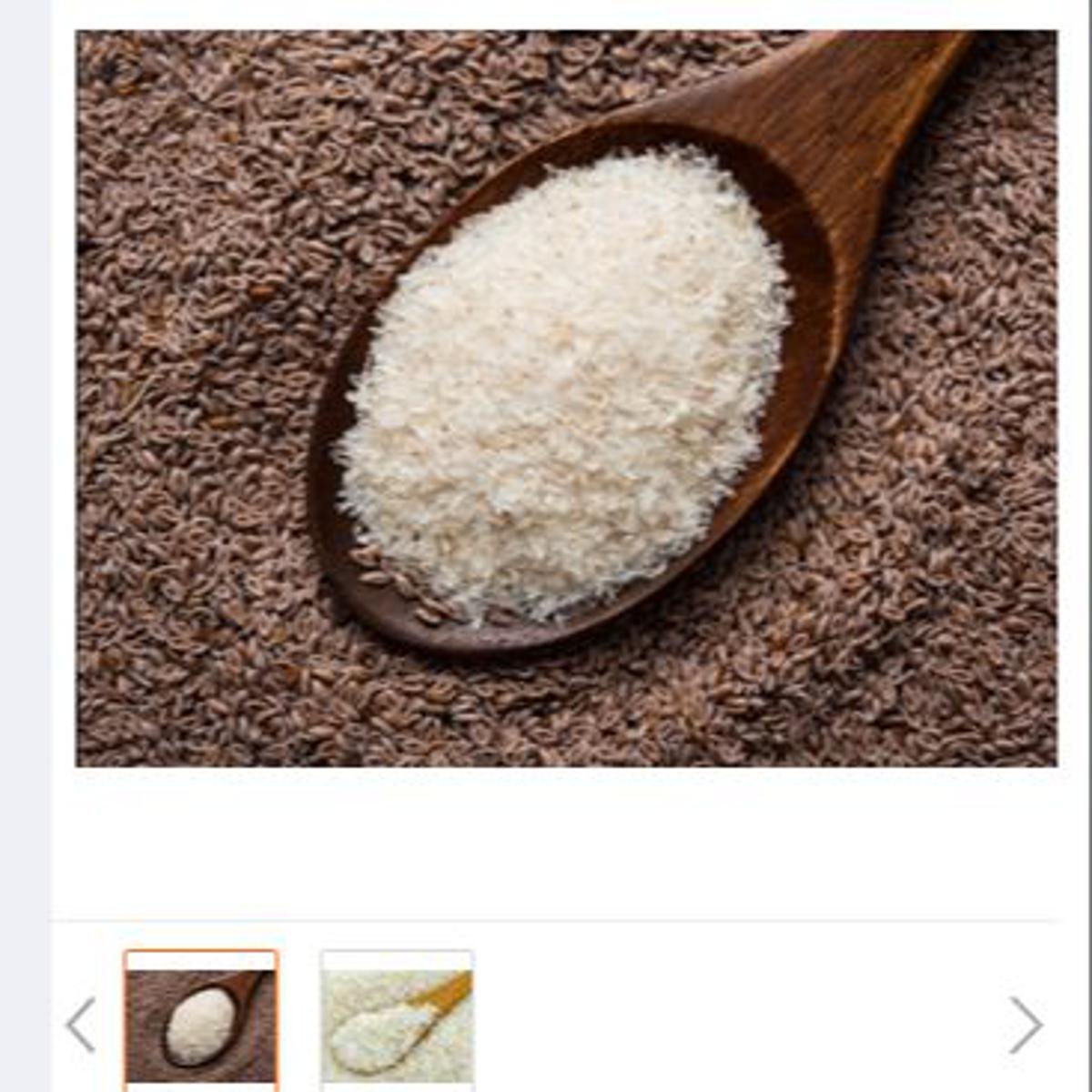Go to the previous thumbnail arrow
The image size is (1092, 1092).
81,1025
